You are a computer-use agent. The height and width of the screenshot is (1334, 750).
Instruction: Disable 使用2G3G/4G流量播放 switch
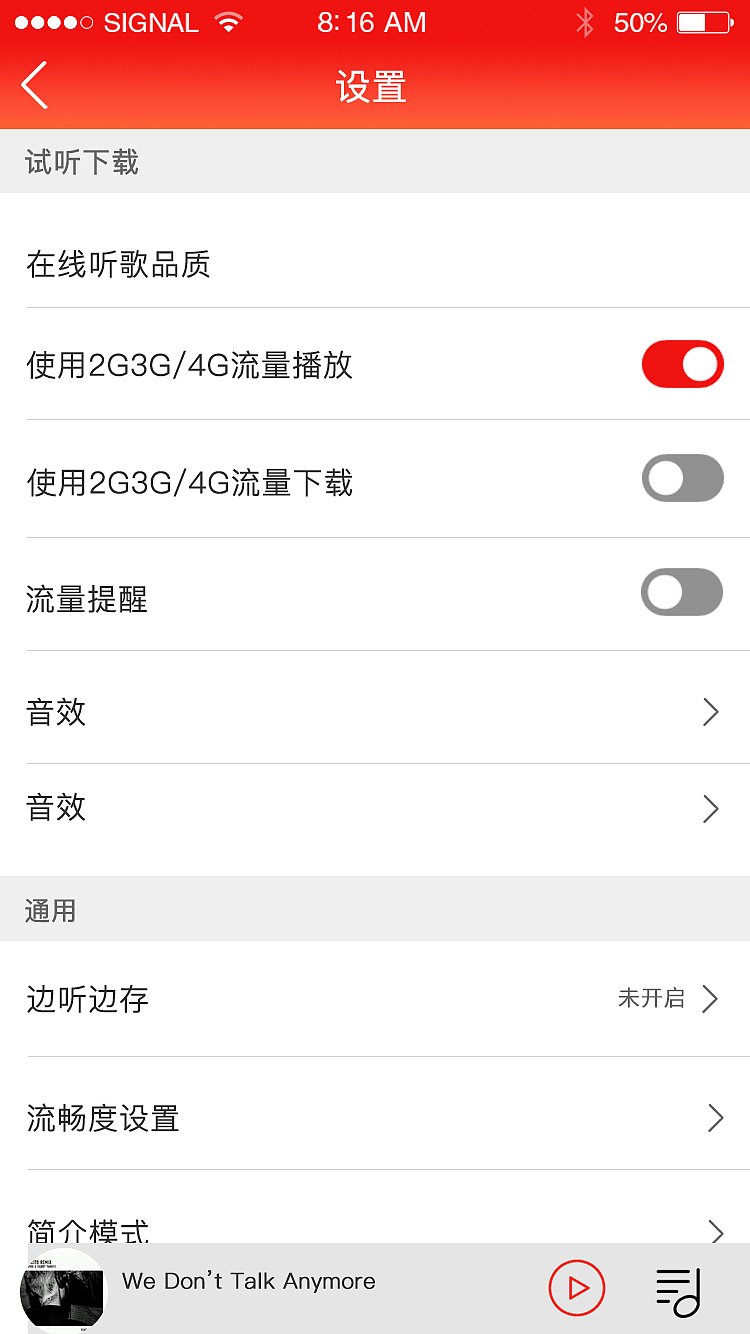tap(683, 364)
